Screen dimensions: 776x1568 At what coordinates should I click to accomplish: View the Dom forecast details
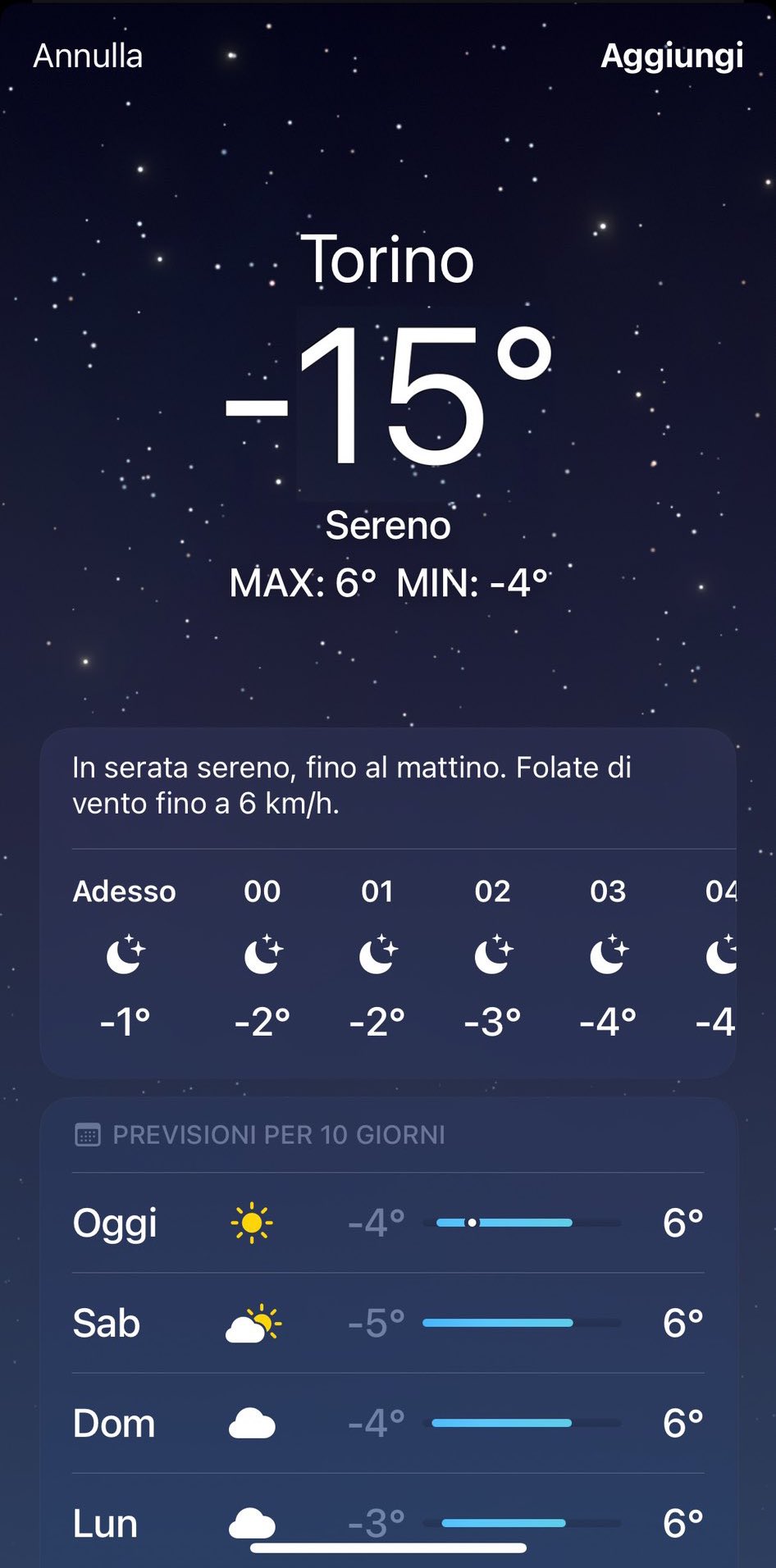[387, 1423]
